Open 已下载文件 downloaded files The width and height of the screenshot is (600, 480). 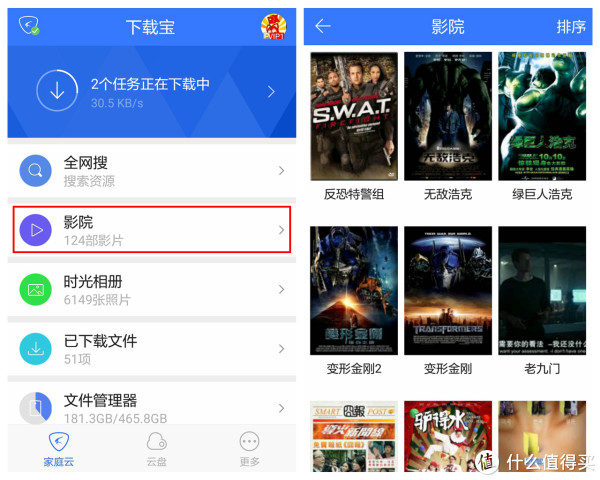point(150,348)
